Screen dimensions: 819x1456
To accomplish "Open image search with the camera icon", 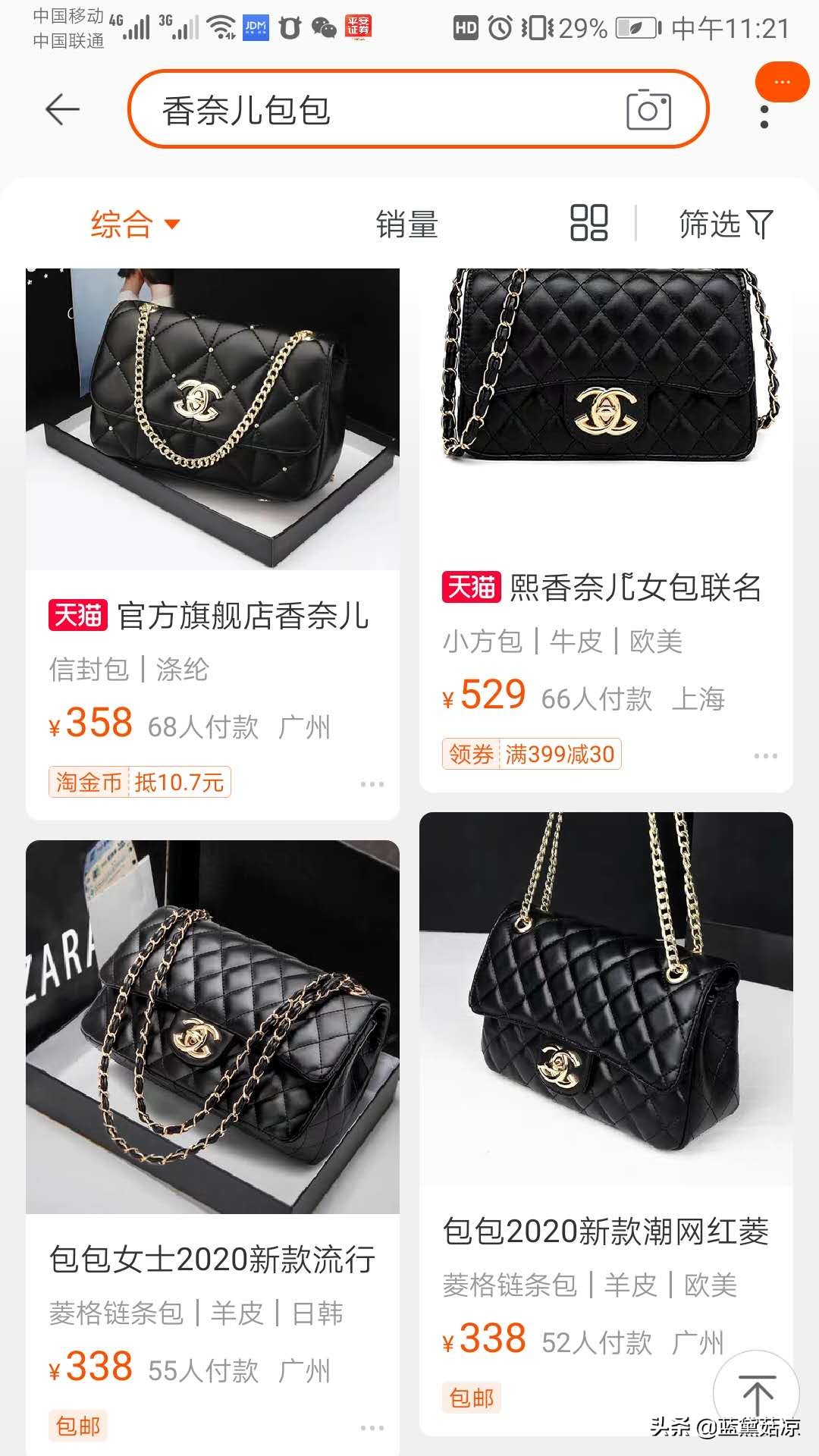I will [651, 111].
